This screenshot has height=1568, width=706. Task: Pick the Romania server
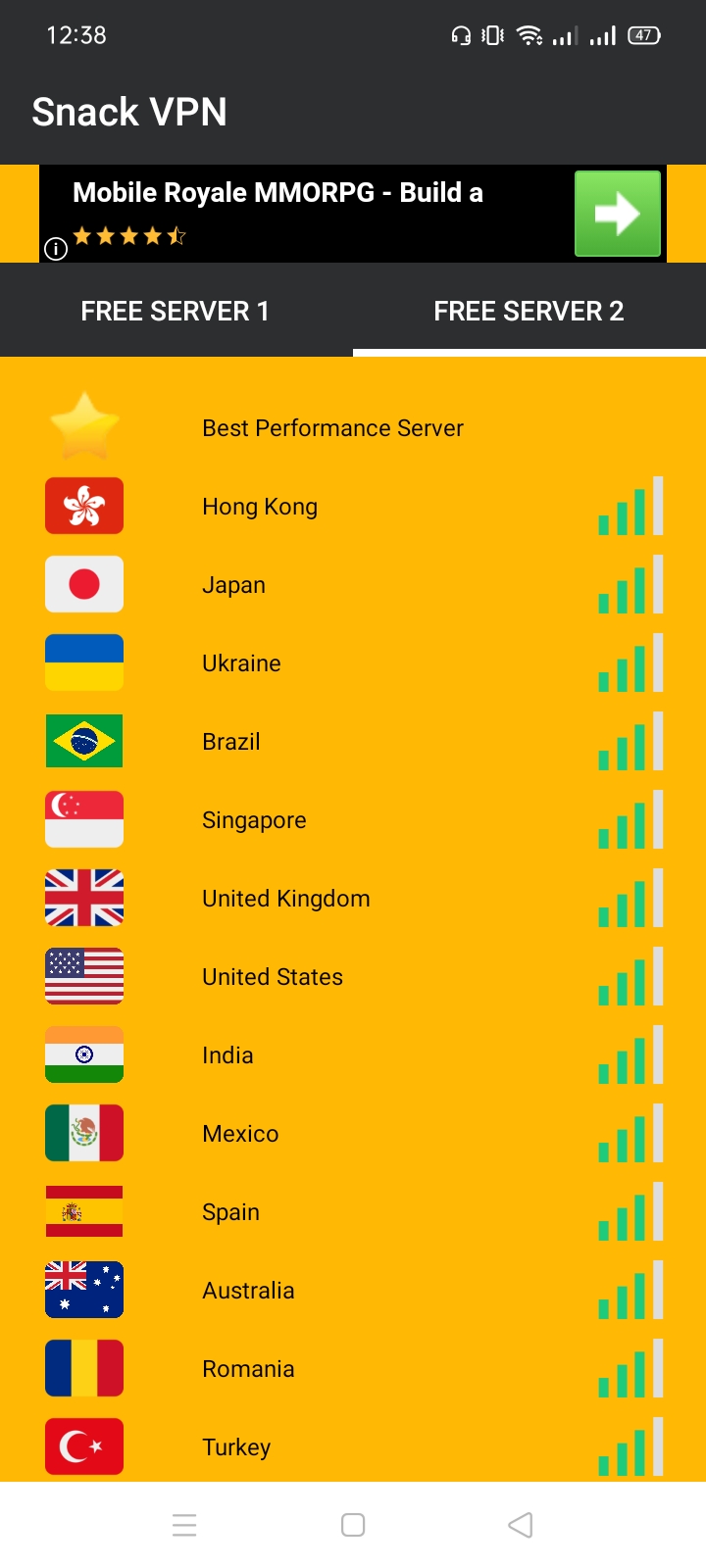pos(248,1369)
